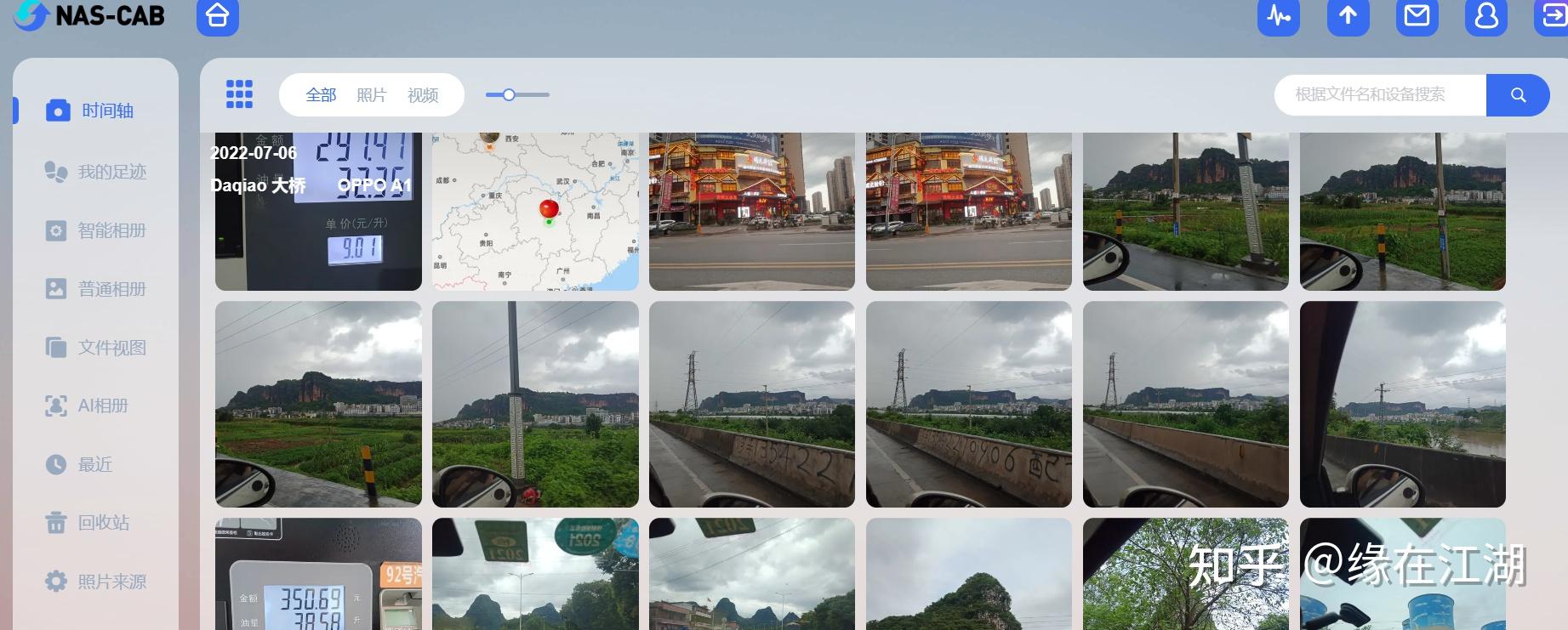Select 普通相册 from the sidebar
Image resolution: width=1568 pixels, height=630 pixels.
[x=95, y=289]
